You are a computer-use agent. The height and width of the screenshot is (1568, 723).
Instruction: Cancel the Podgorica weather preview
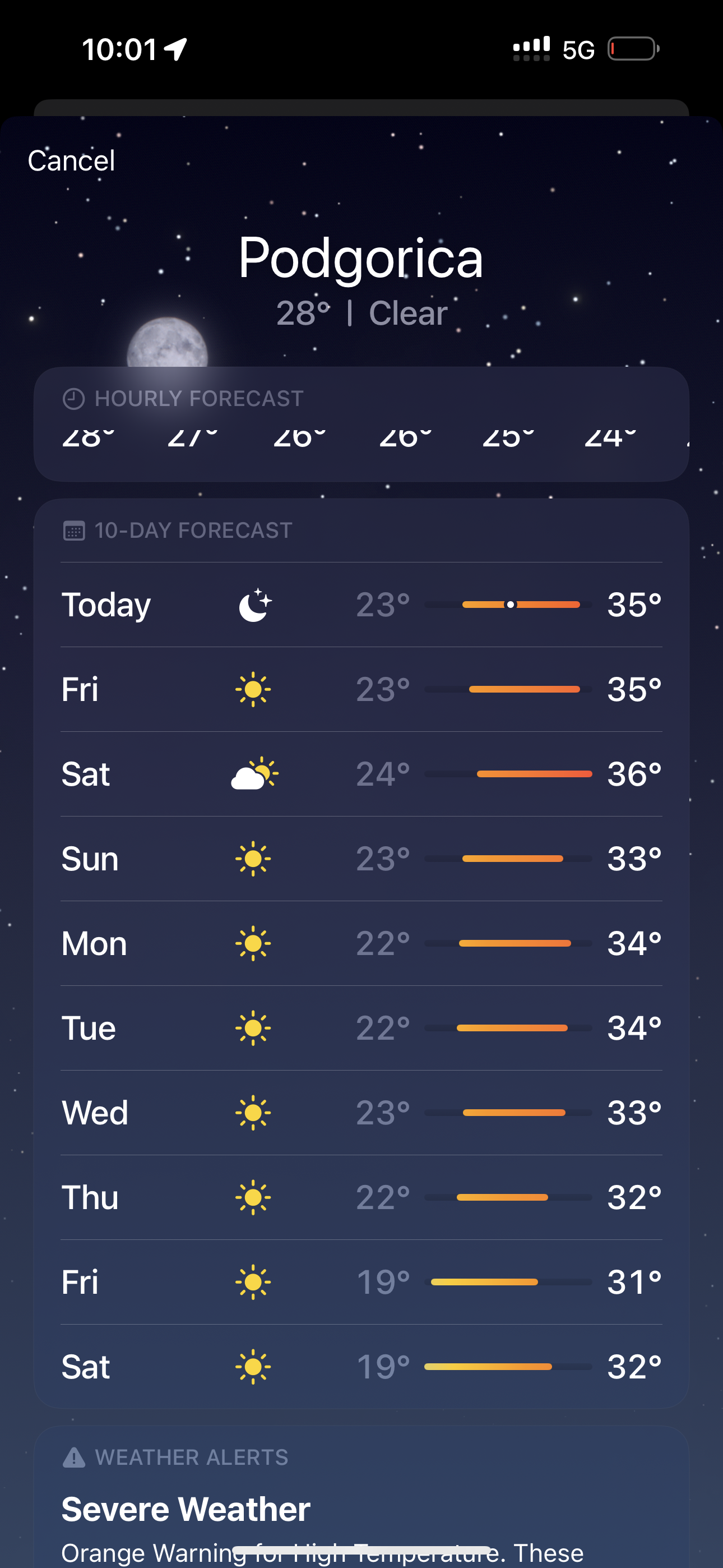click(71, 161)
